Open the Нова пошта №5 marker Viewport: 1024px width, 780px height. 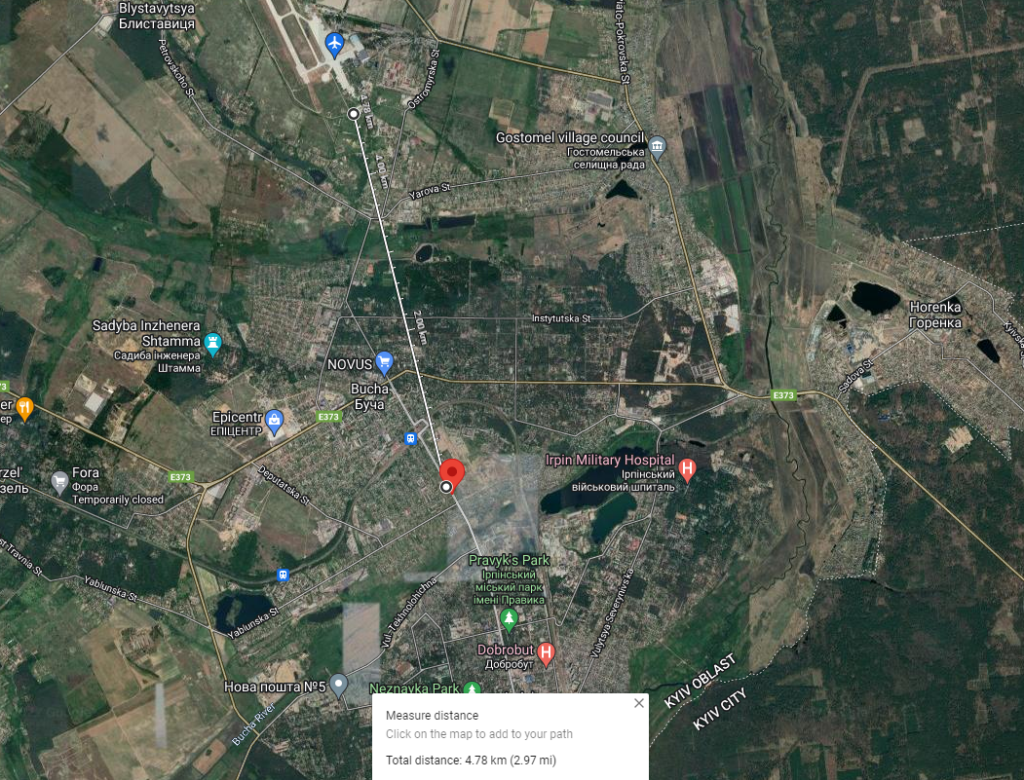pos(339,685)
